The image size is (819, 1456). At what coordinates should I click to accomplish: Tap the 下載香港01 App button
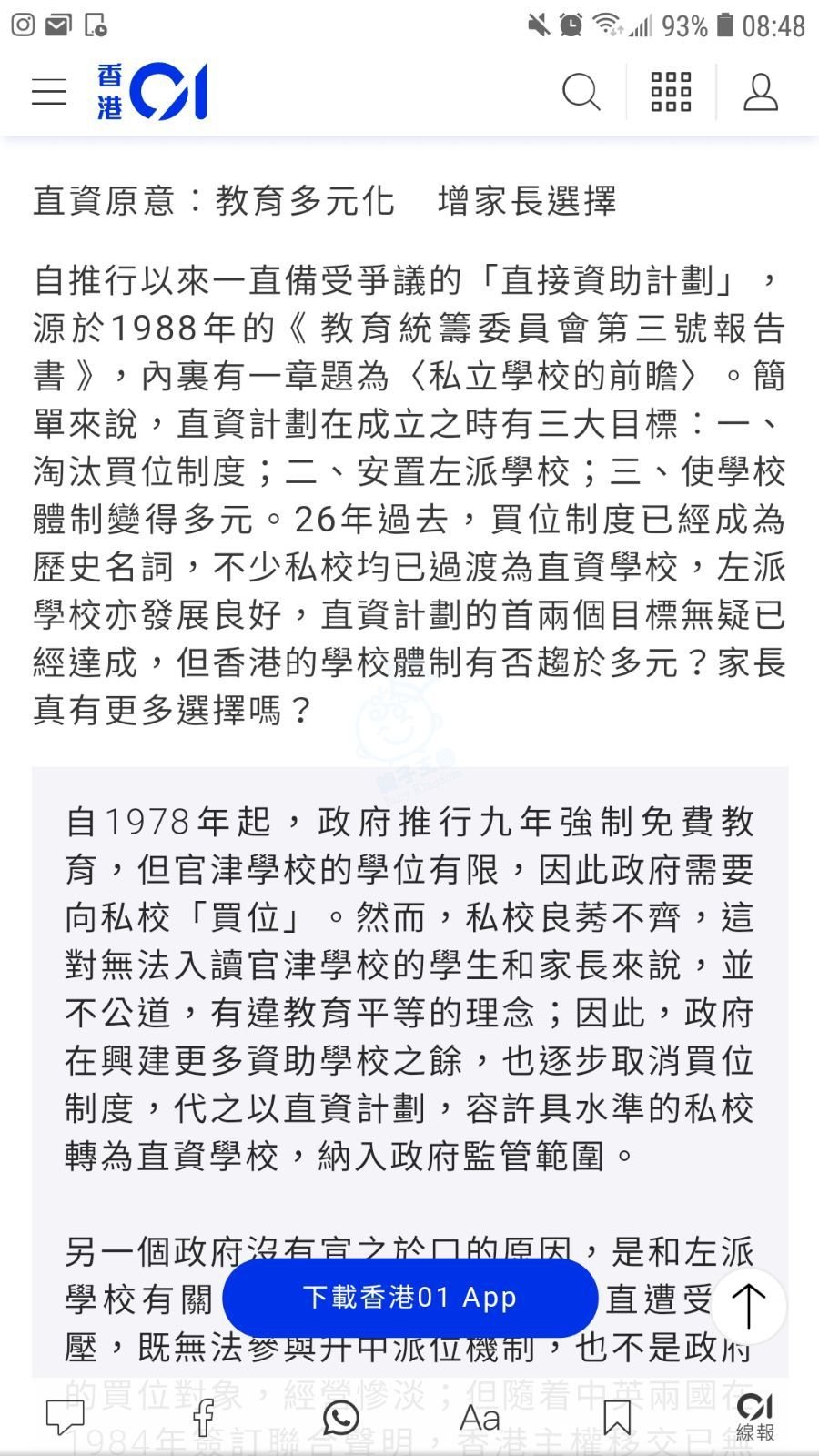click(x=409, y=1297)
